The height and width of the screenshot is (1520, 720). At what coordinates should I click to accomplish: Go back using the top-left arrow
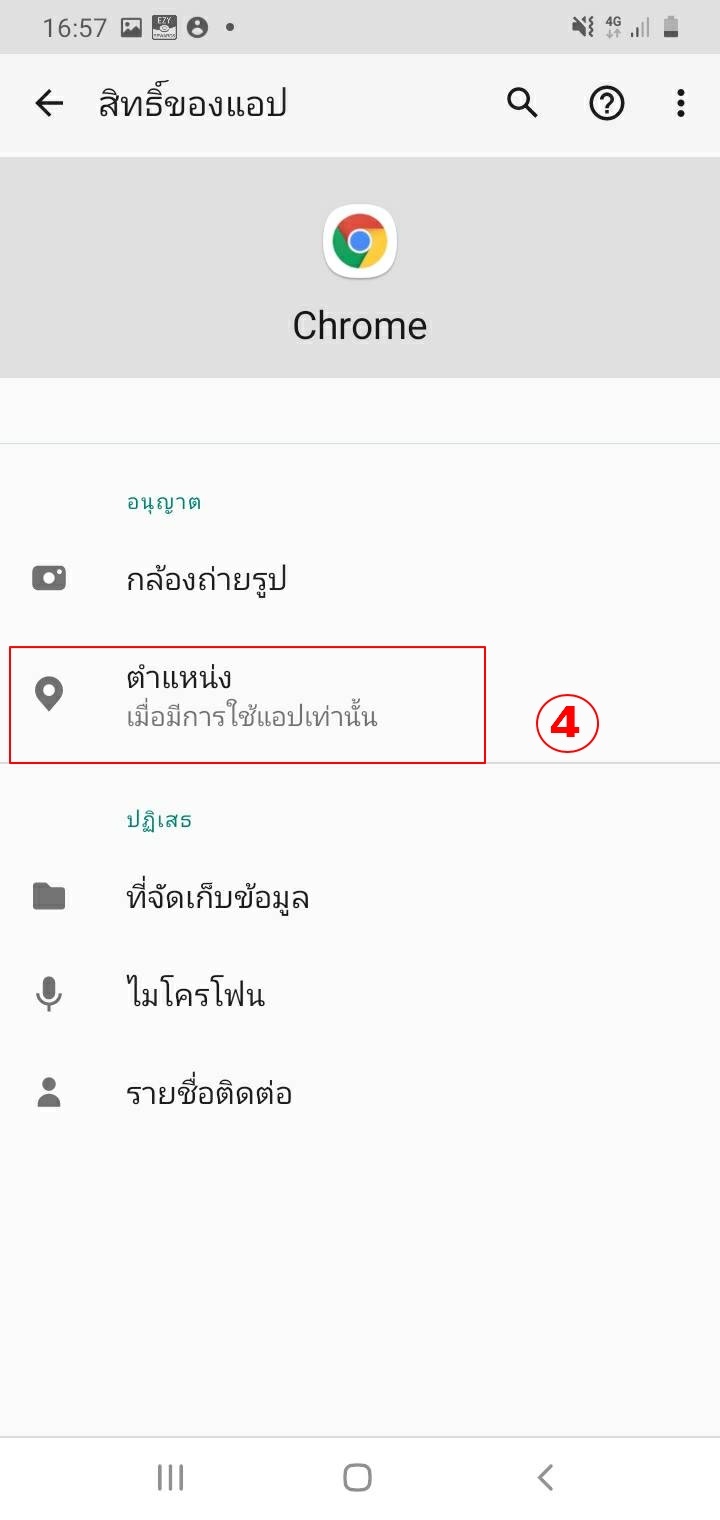tap(49, 103)
